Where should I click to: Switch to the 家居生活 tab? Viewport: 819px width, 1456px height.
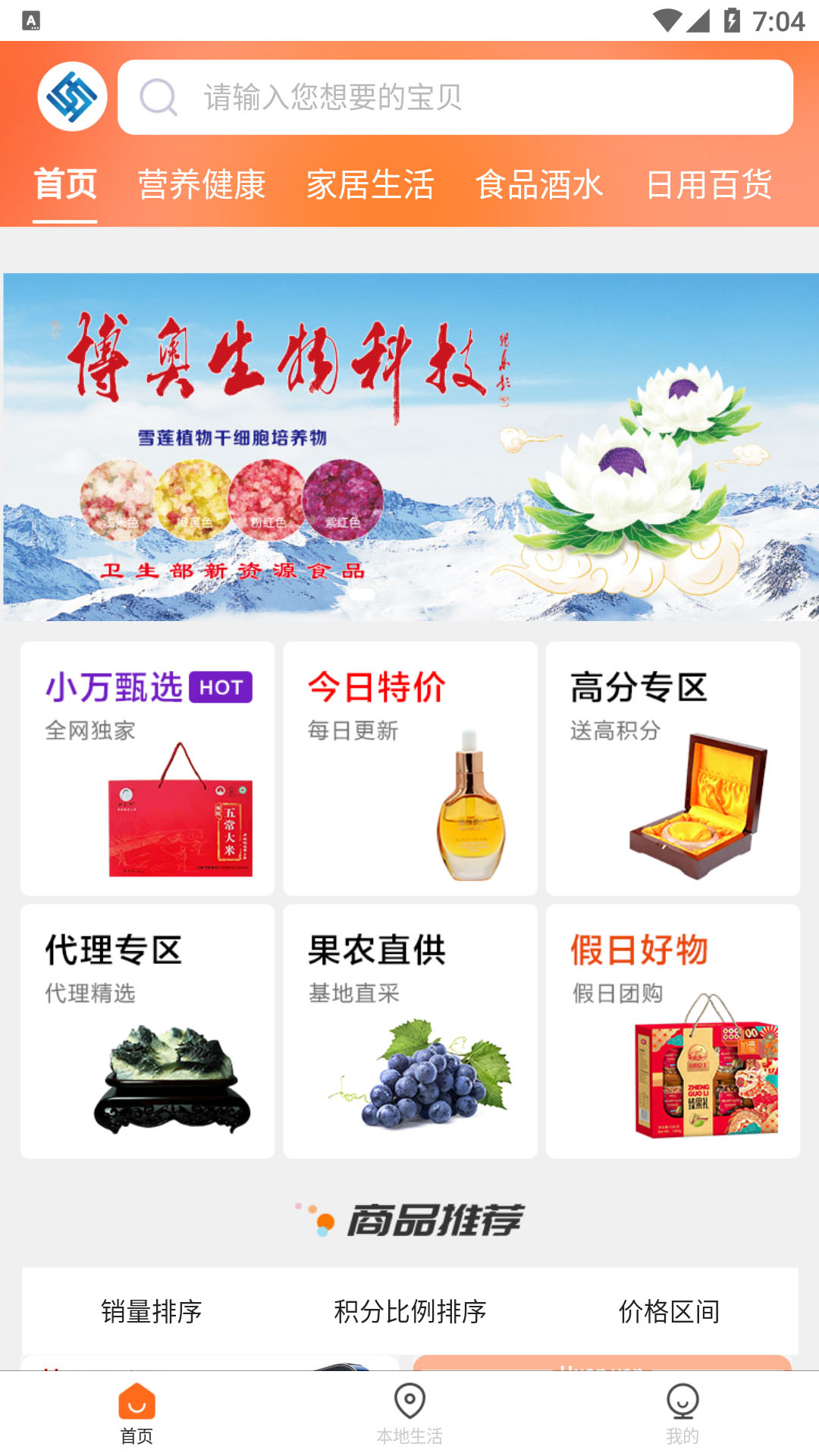pos(370,184)
